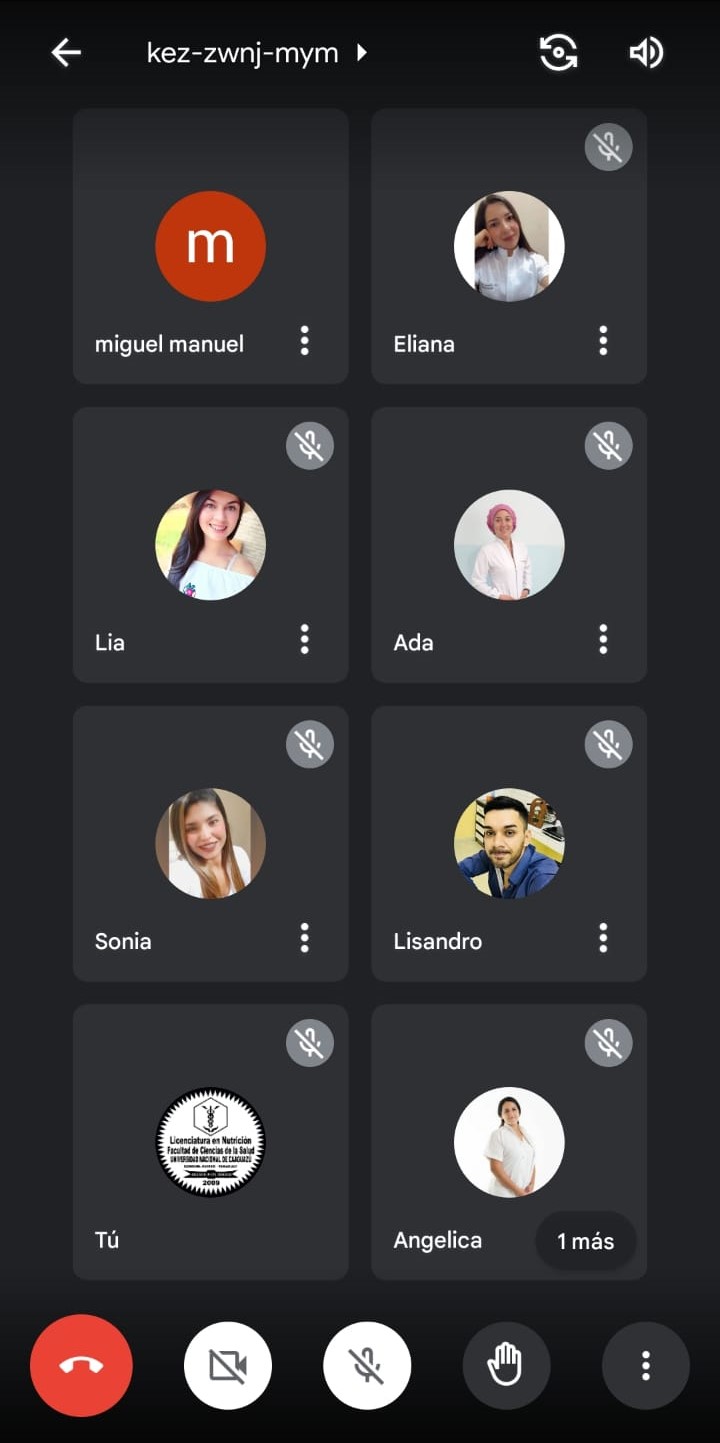
Task: Open options menu for Eliana
Action: [x=603, y=341]
